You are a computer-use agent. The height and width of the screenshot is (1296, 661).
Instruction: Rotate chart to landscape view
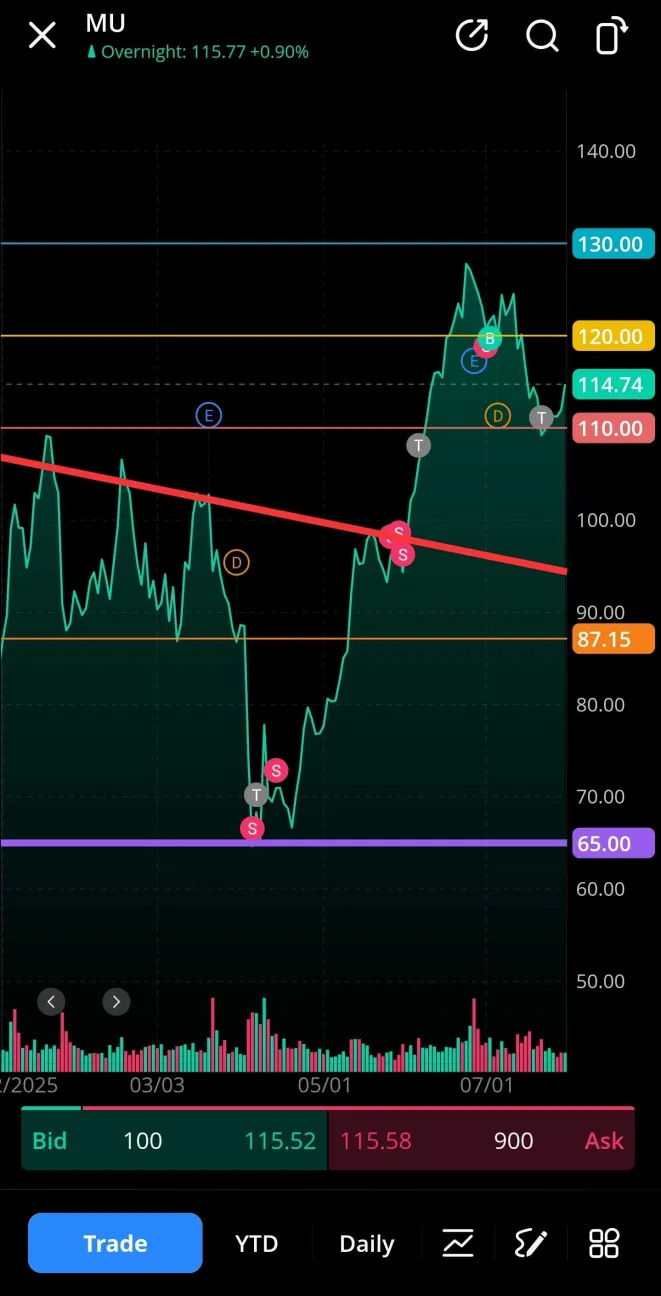pos(611,36)
